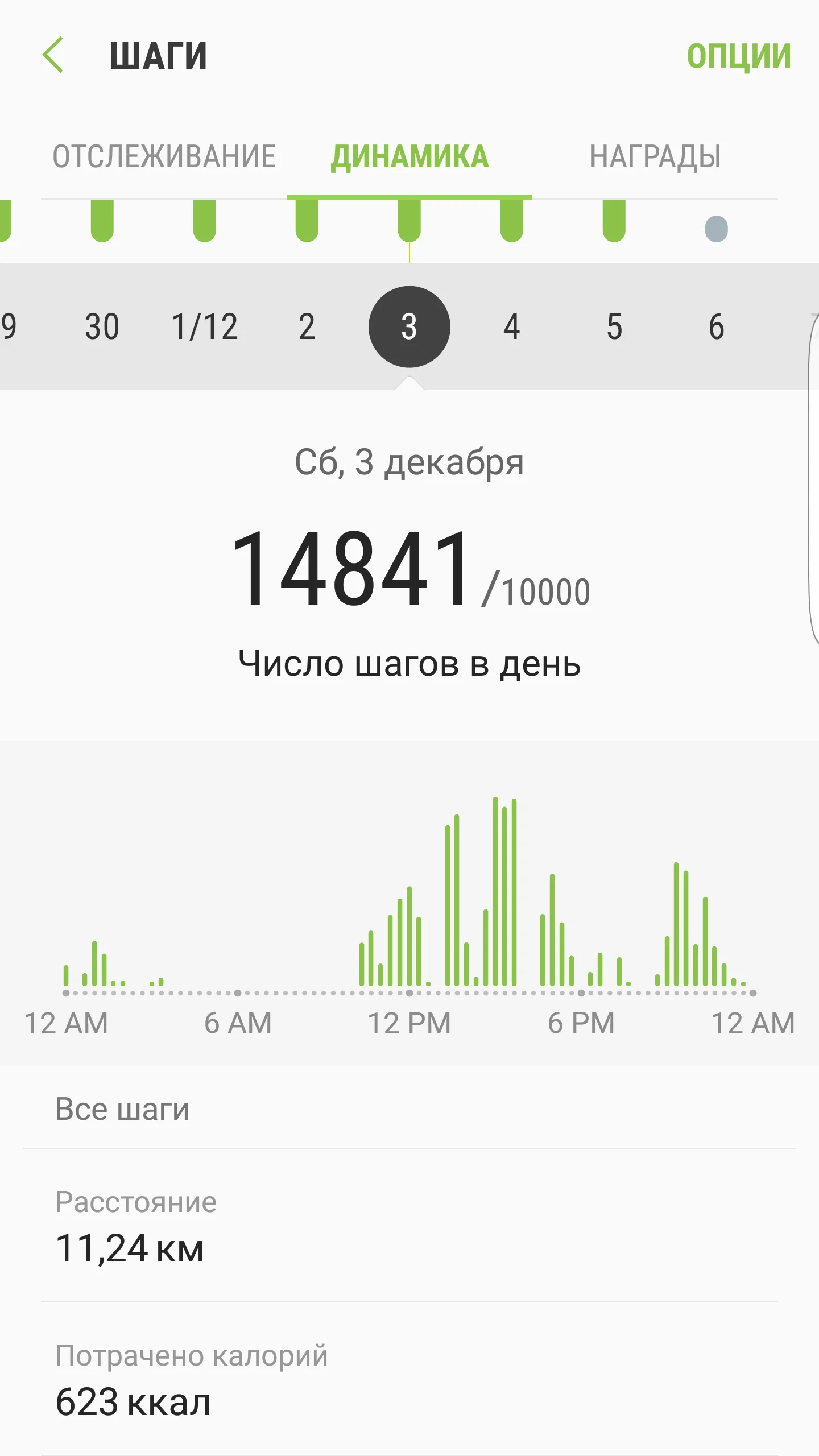The height and width of the screenshot is (1456, 819).
Task: Select day 4 in the date strip
Action: tap(512, 327)
